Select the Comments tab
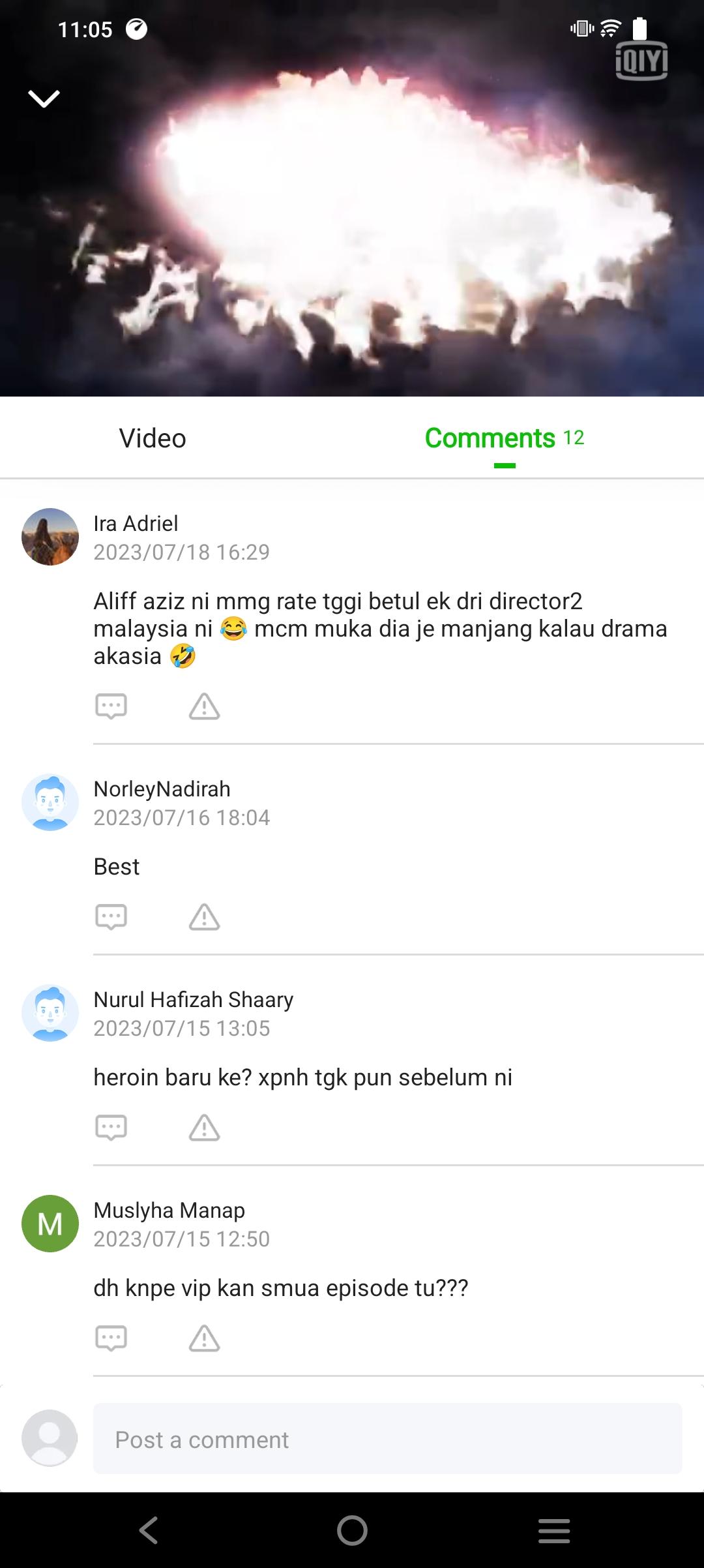This screenshot has height=1568, width=704. tap(504, 438)
